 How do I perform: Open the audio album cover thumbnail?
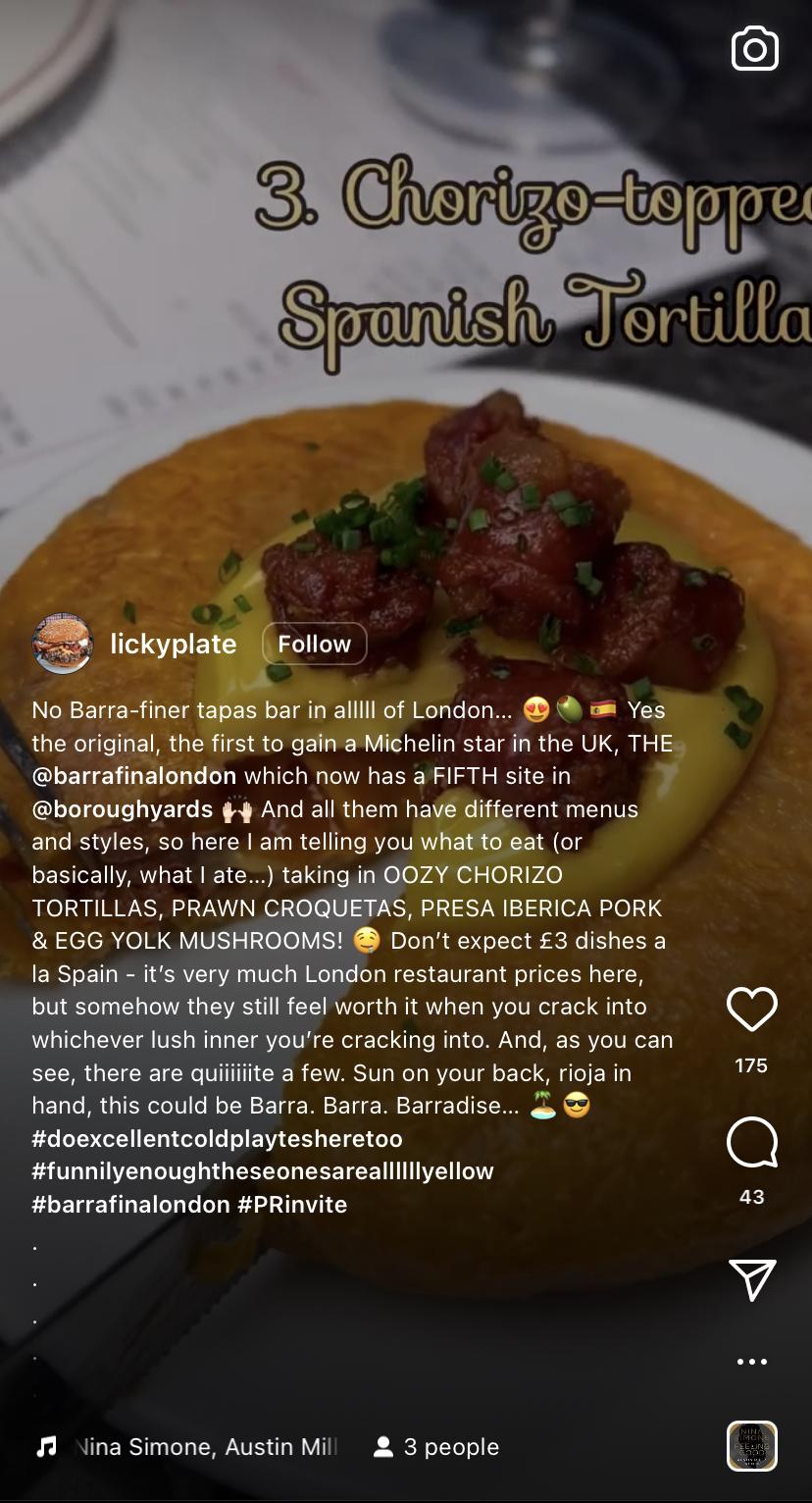[751, 1447]
